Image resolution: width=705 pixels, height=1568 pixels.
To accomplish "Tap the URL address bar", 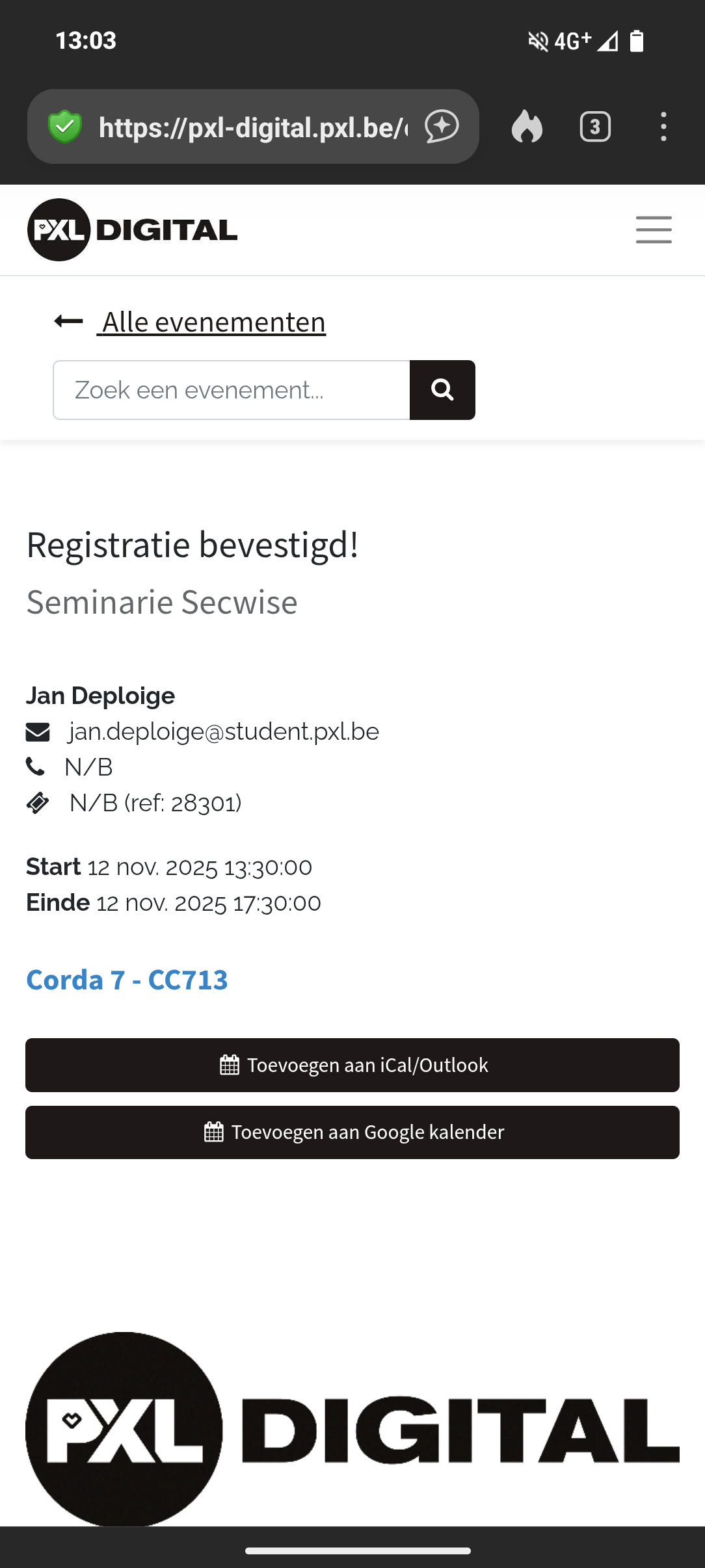I will tap(254, 127).
